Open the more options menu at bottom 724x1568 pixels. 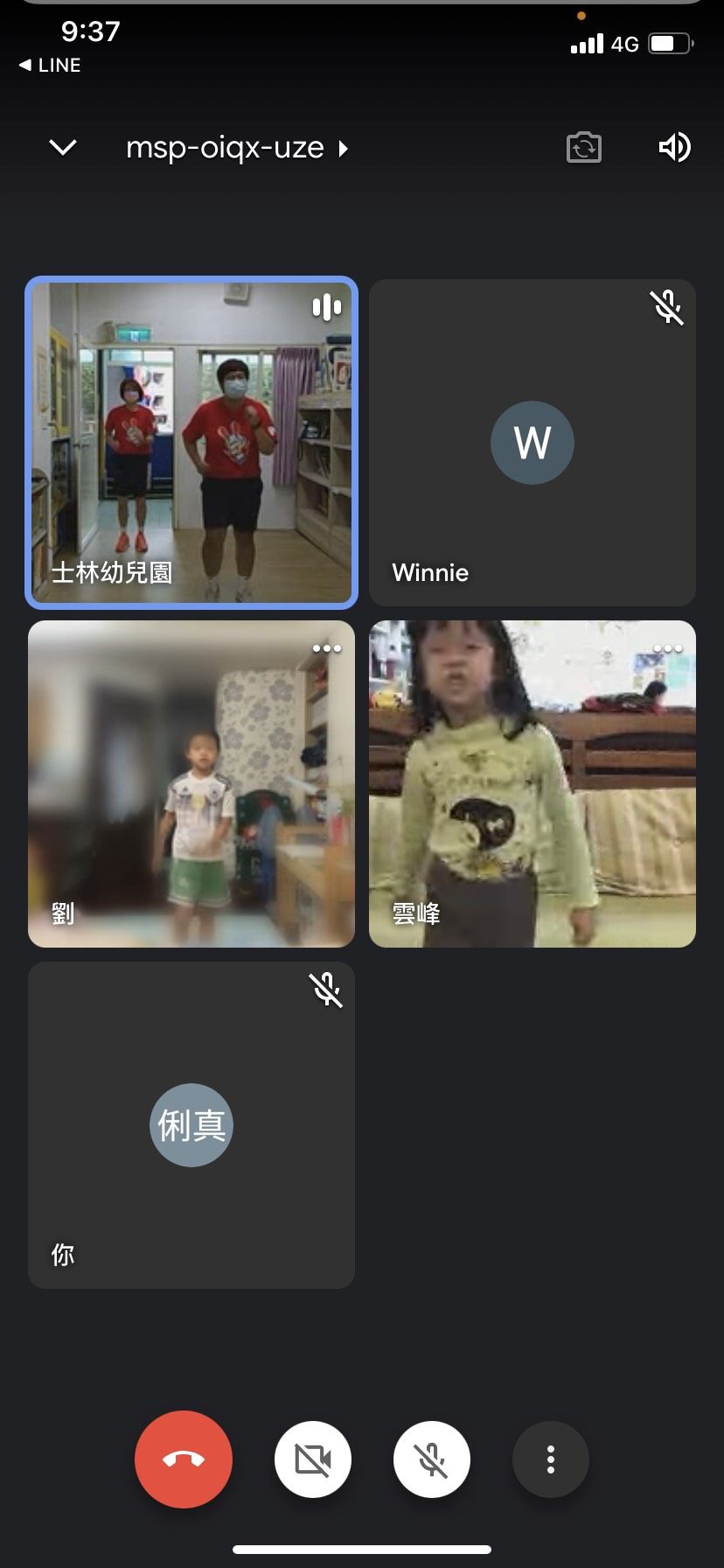(551, 1459)
